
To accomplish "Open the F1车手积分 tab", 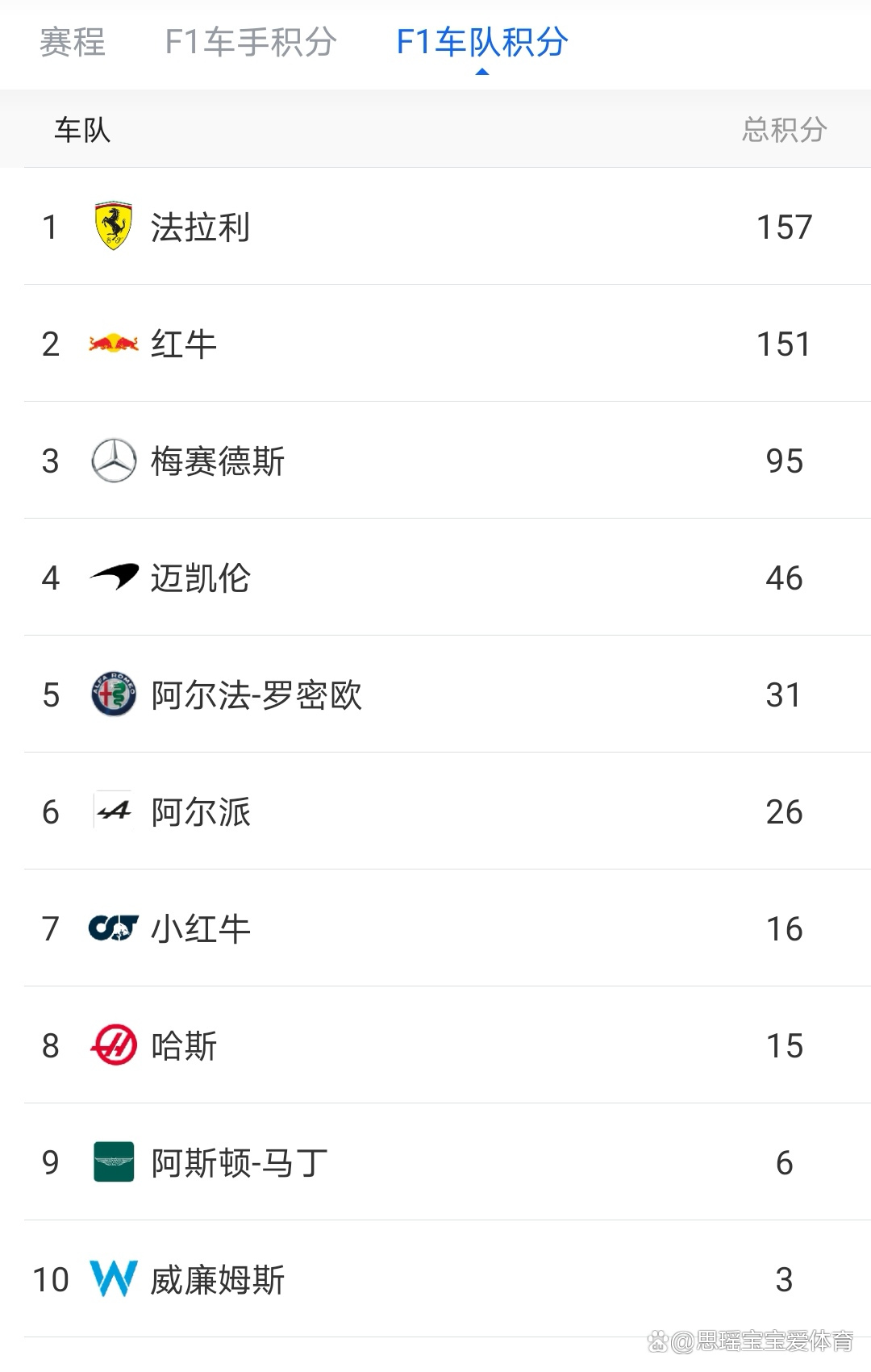I will pyautogui.click(x=252, y=44).
